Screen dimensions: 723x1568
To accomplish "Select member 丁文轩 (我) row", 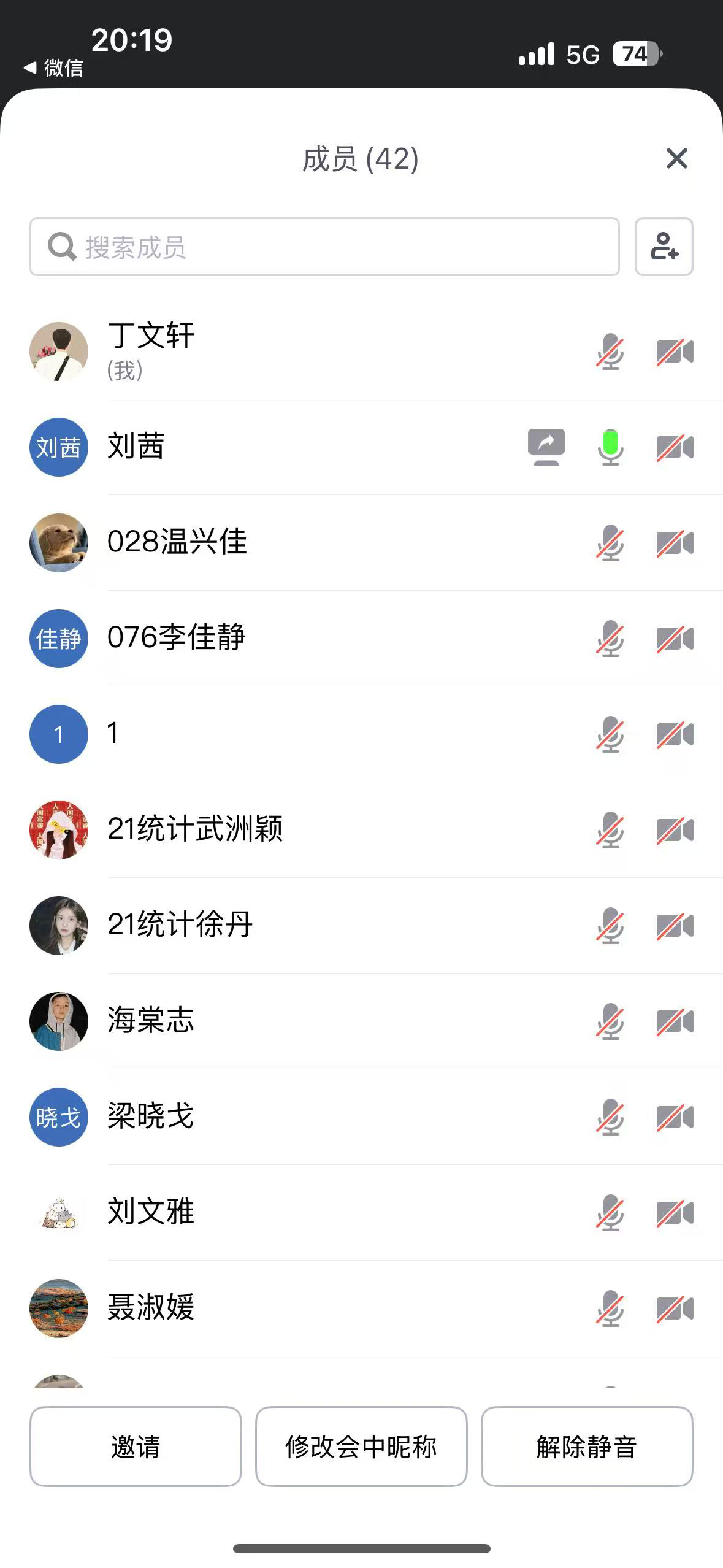I will tap(307, 352).
